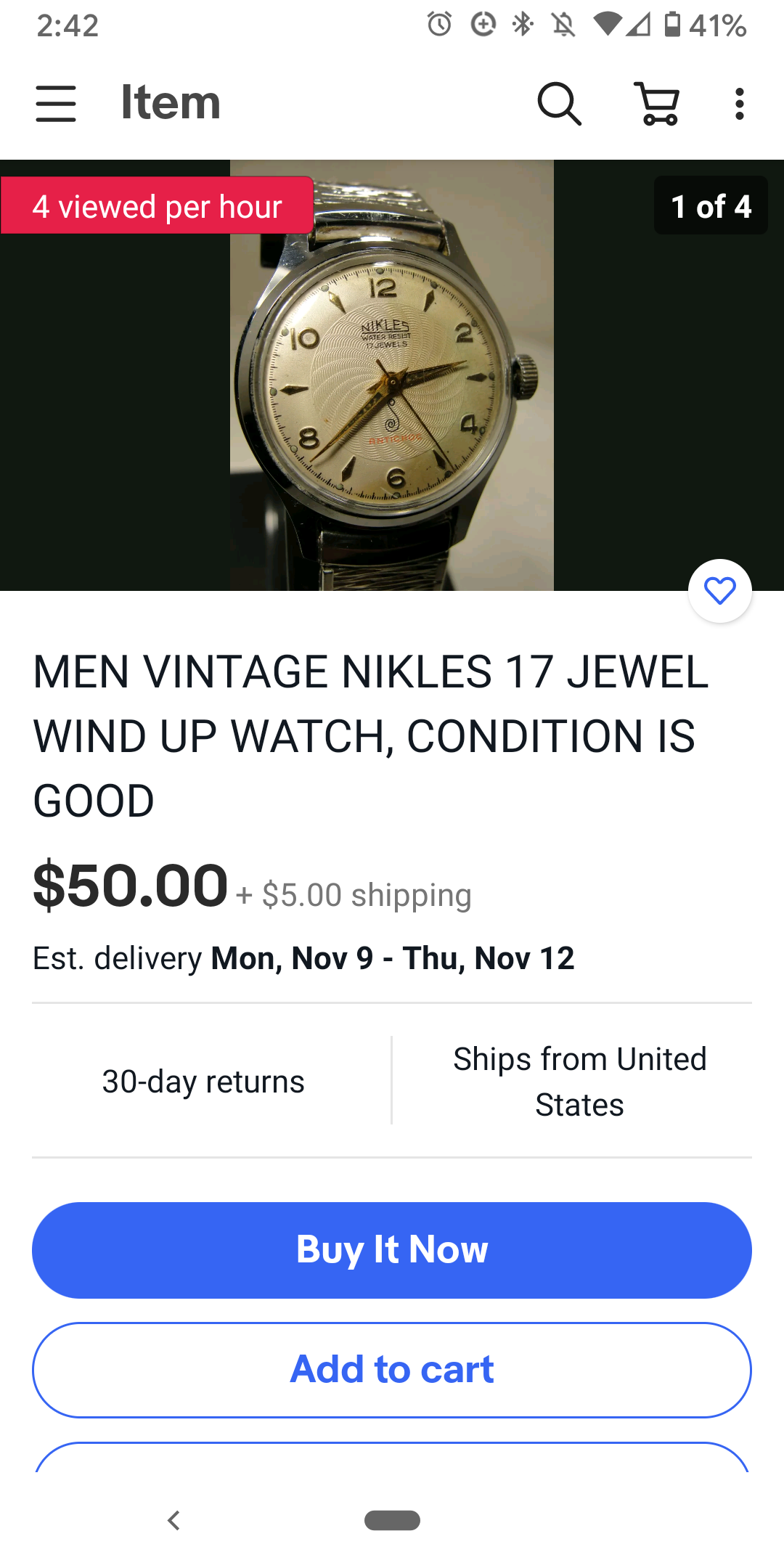Image resolution: width=784 pixels, height=1568 pixels.
Task: Add this watch to watchlist with heart
Action: pyautogui.click(x=719, y=591)
